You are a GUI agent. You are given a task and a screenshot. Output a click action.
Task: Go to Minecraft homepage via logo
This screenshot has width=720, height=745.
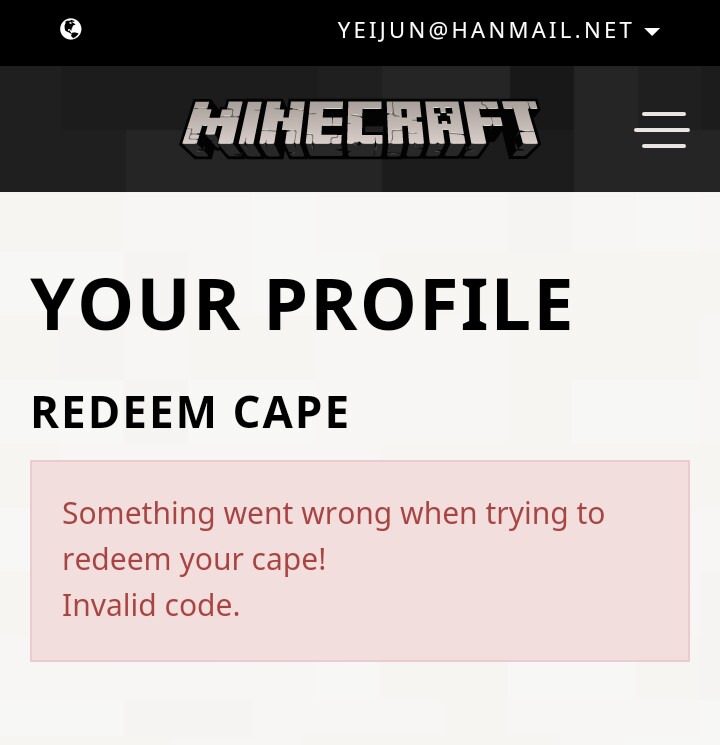coord(360,129)
